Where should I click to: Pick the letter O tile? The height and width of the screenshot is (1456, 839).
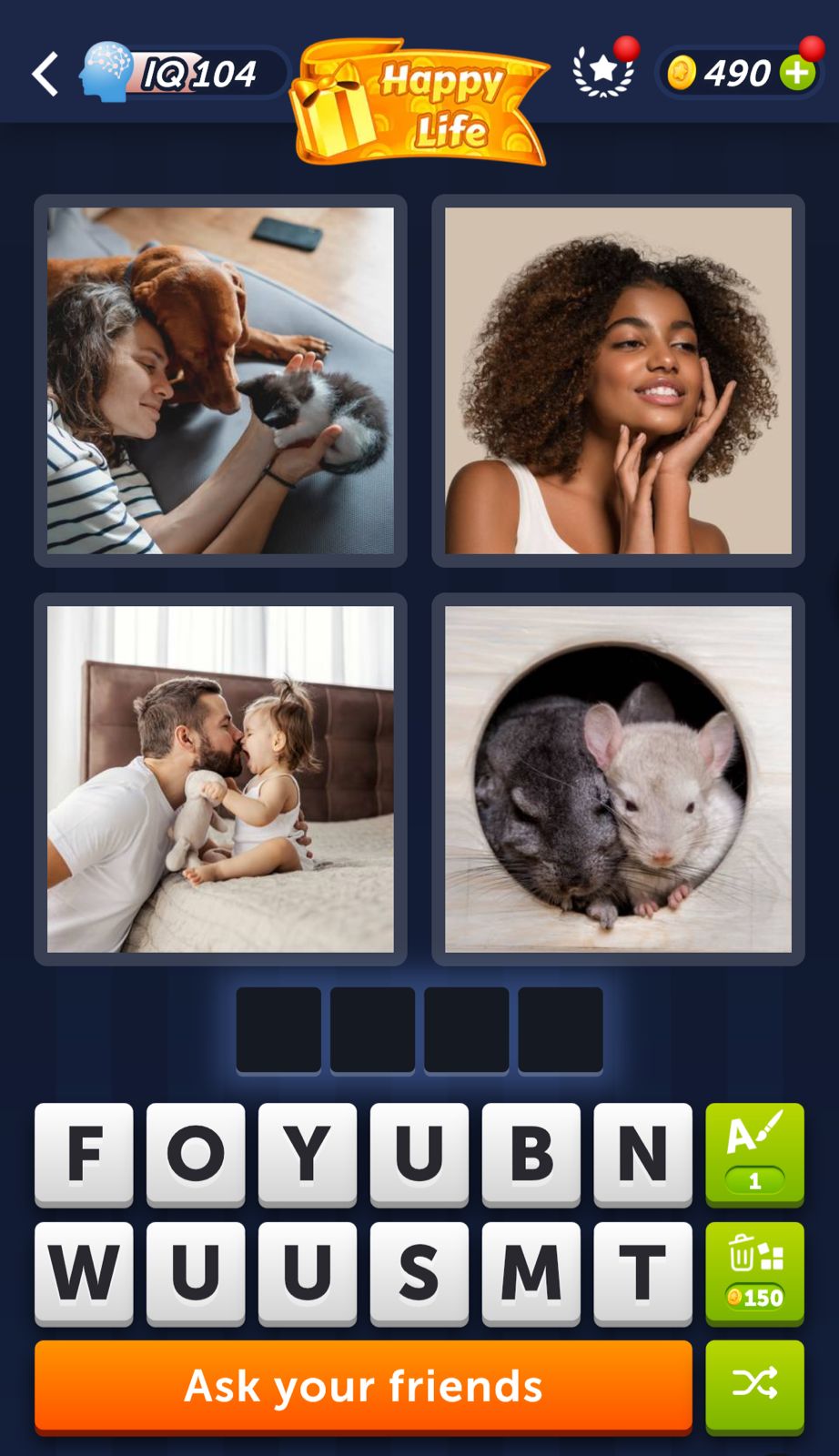(x=196, y=1154)
